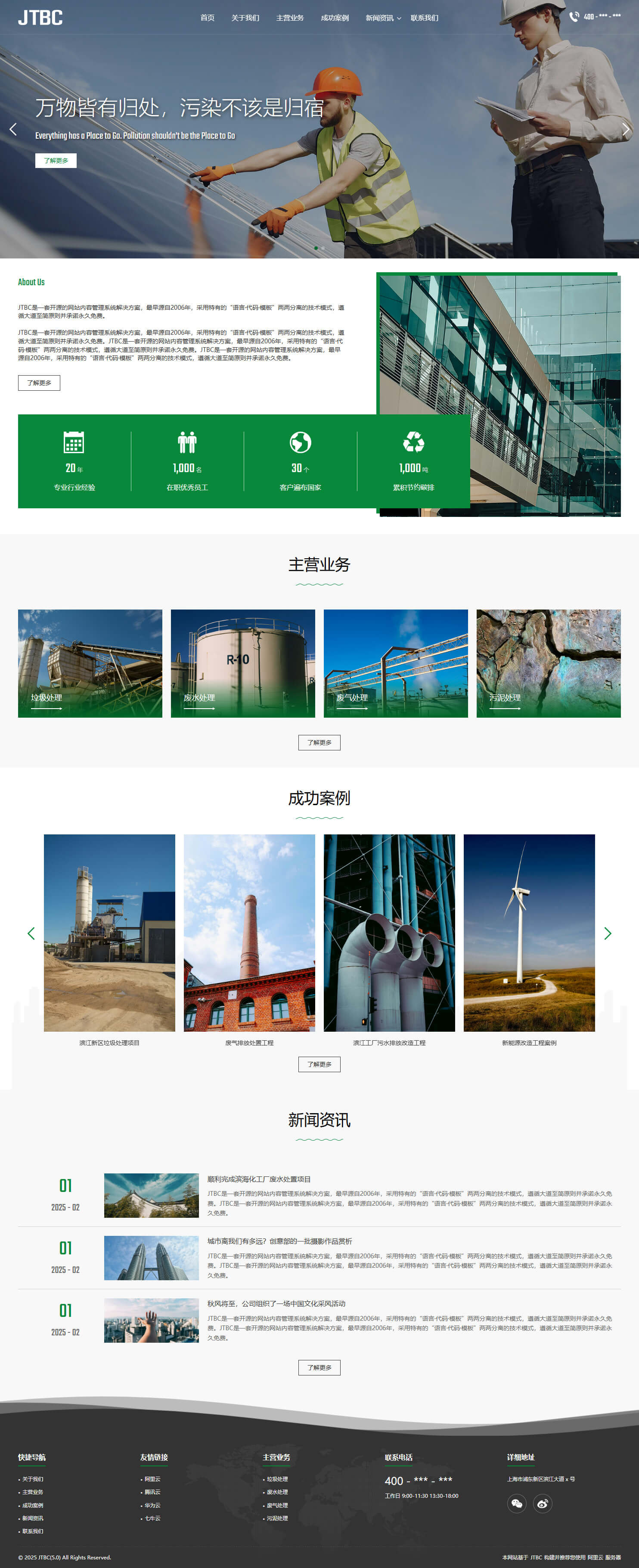This screenshot has width=639, height=1568.
Task: Open the 废水处理 business card
Action: (243, 663)
